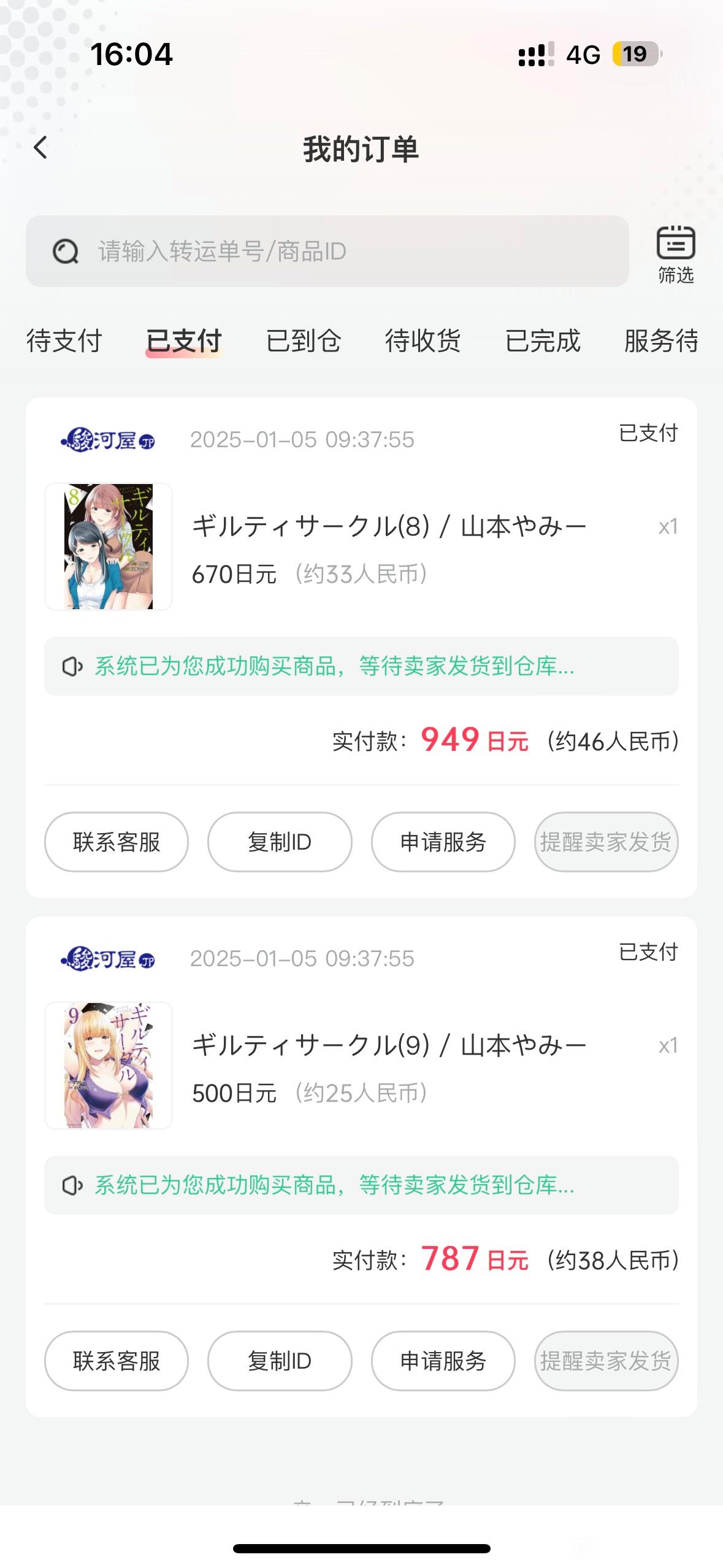Open the 筛选 filter icon
The image size is (723, 1568).
[x=676, y=253]
